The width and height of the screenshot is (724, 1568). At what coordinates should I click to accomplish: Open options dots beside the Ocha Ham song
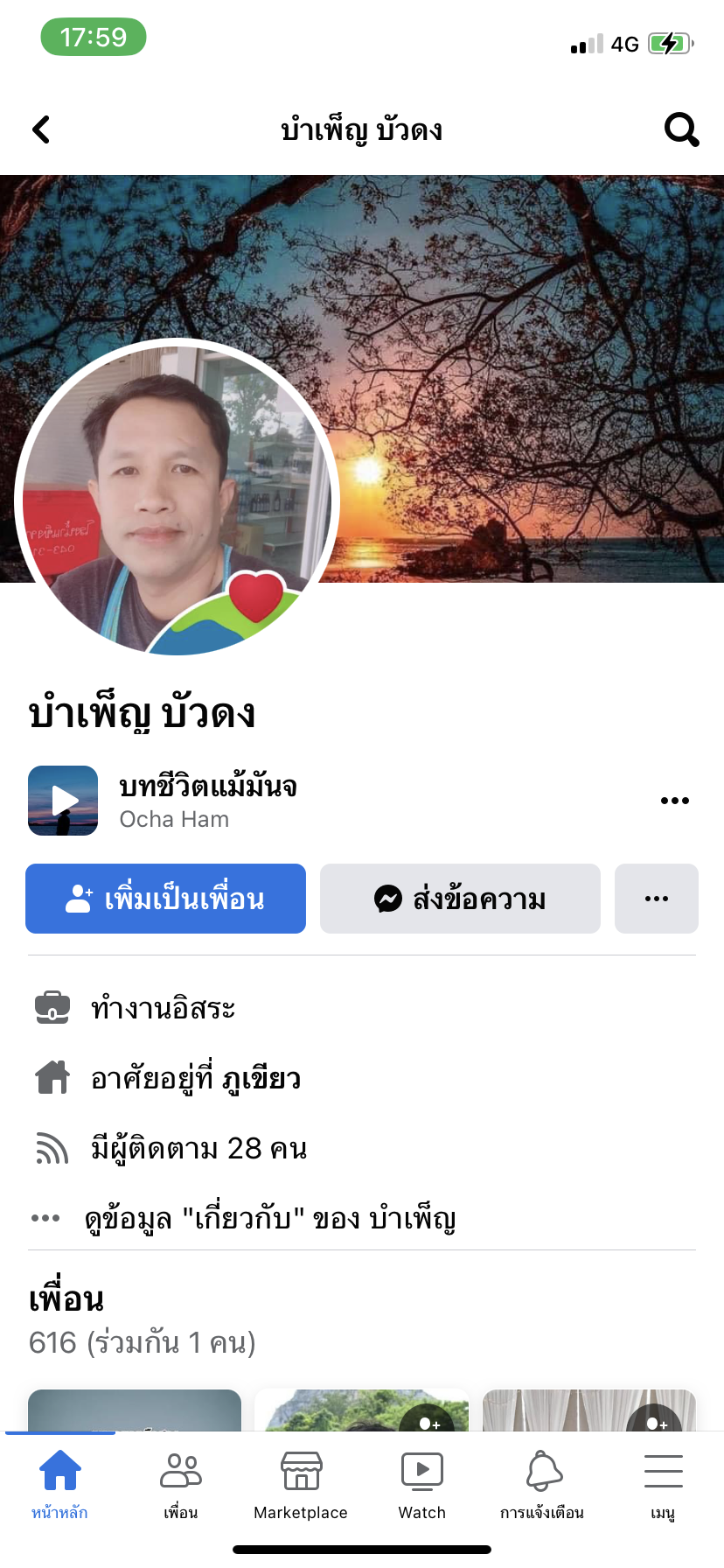pyautogui.click(x=674, y=801)
